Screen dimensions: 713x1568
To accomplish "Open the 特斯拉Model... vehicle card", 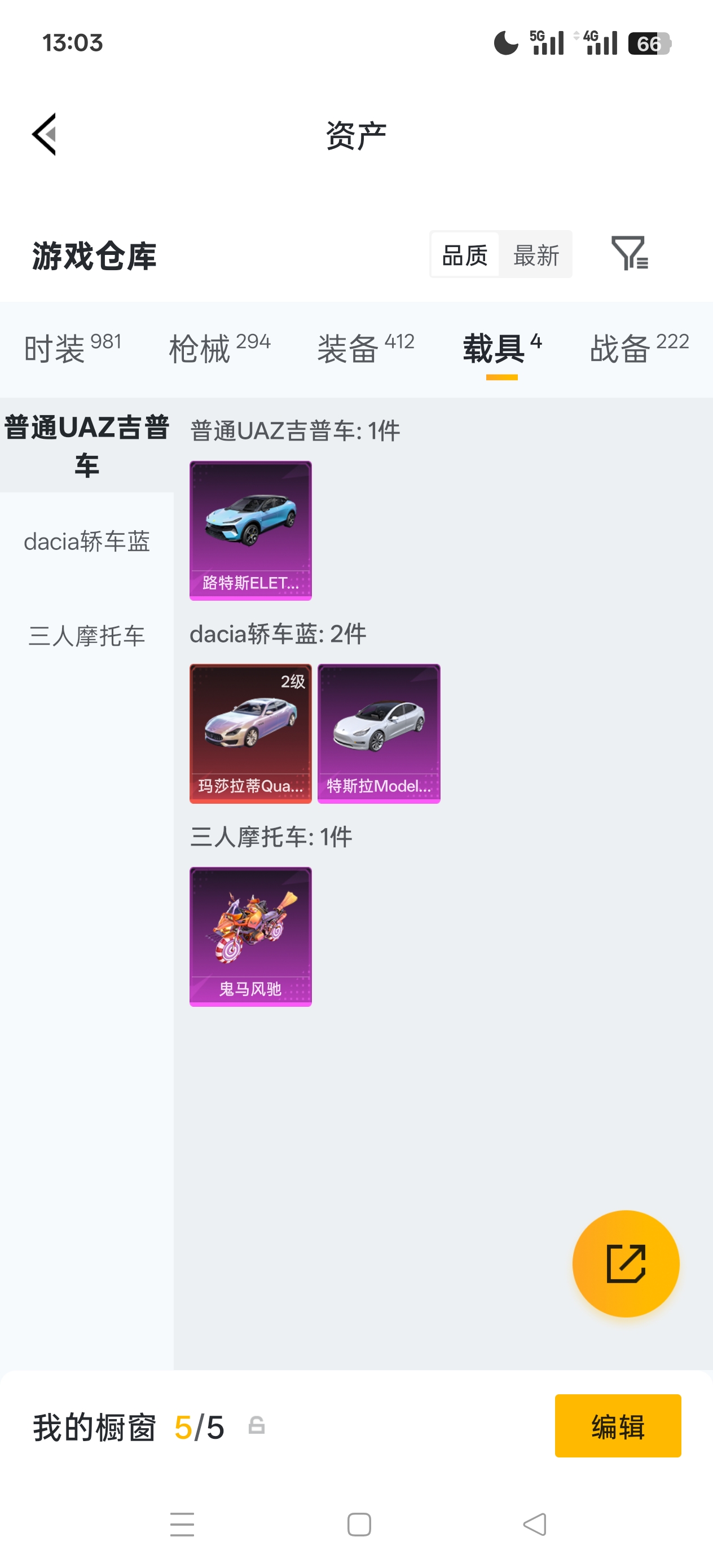I will [378, 733].
